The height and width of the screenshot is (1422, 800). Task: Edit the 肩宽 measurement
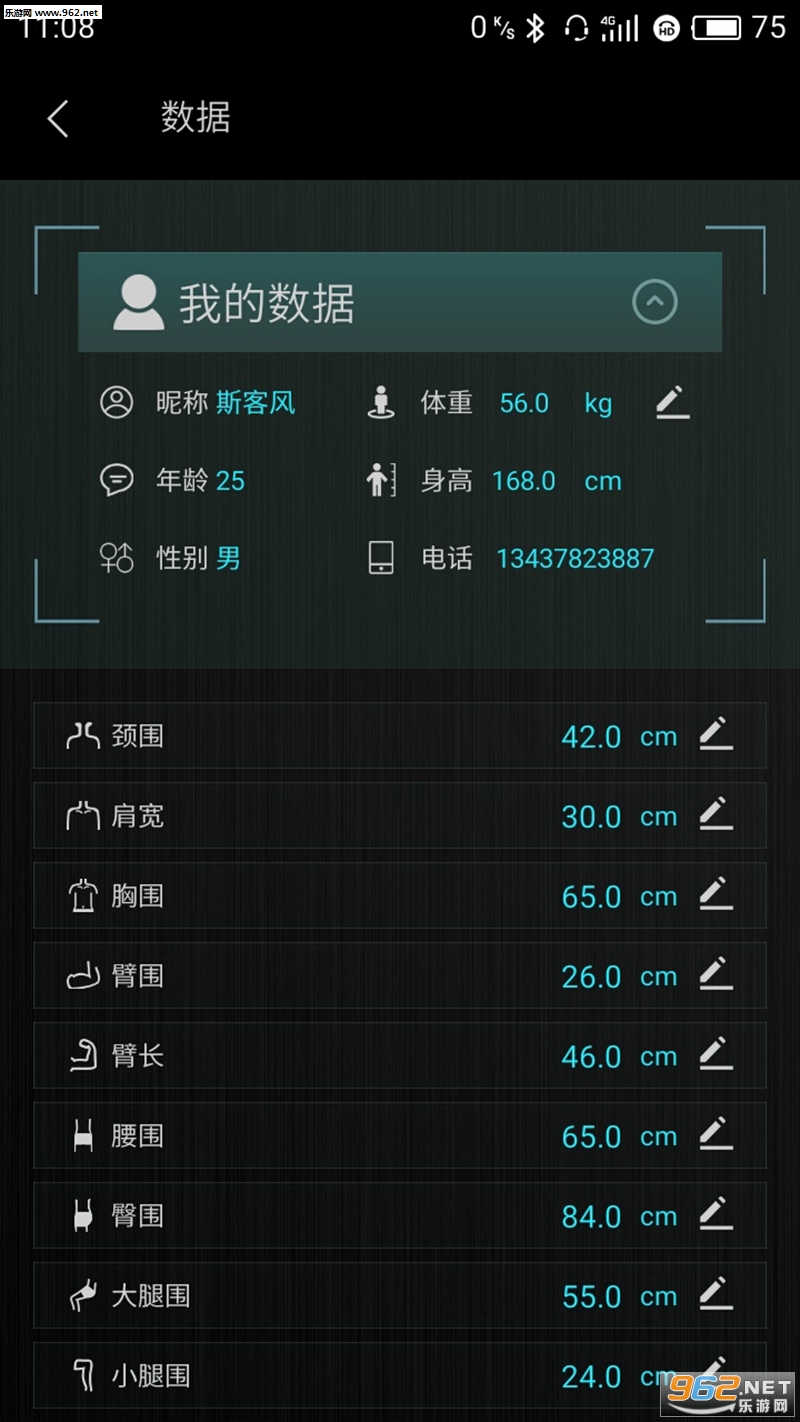tap(715, 815)
